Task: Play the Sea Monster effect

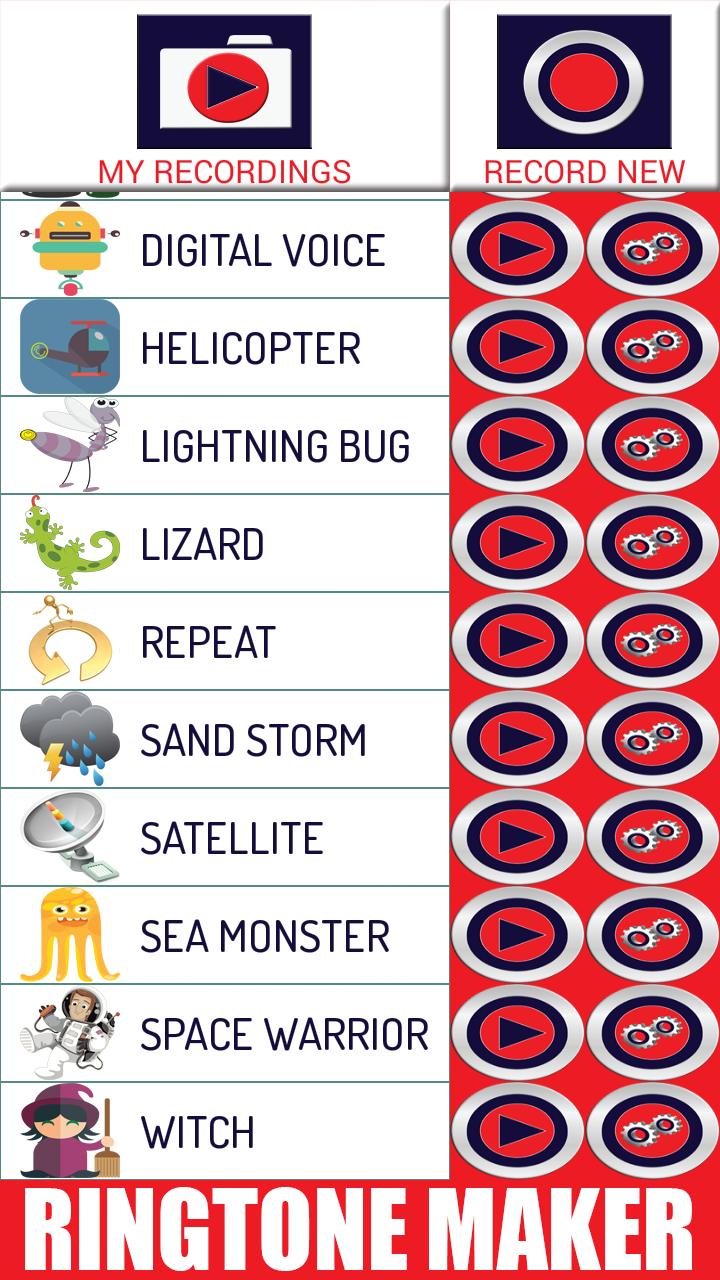Action: click(x=517, y=935)
